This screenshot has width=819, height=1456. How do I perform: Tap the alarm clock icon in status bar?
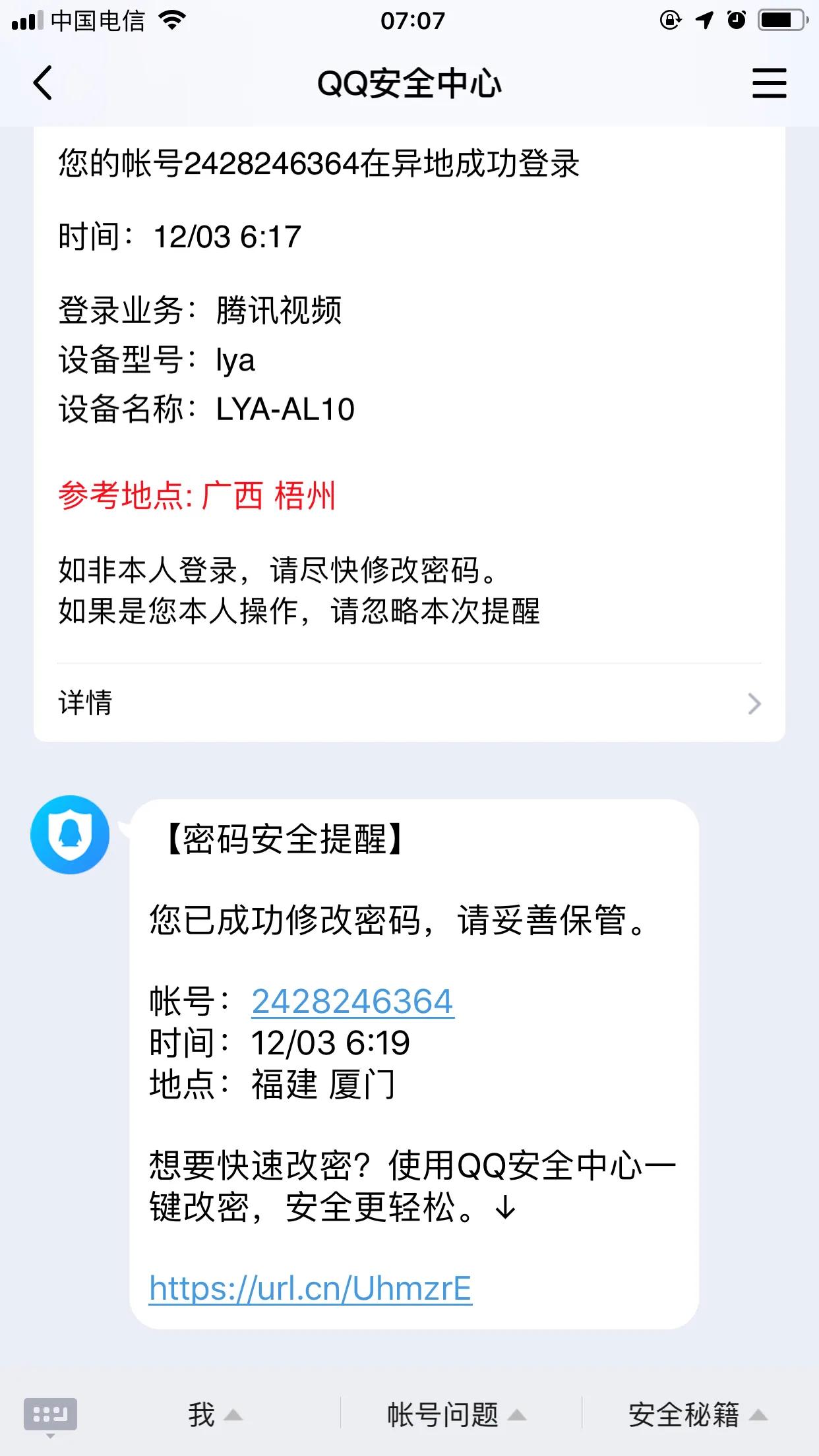(737, 20)
